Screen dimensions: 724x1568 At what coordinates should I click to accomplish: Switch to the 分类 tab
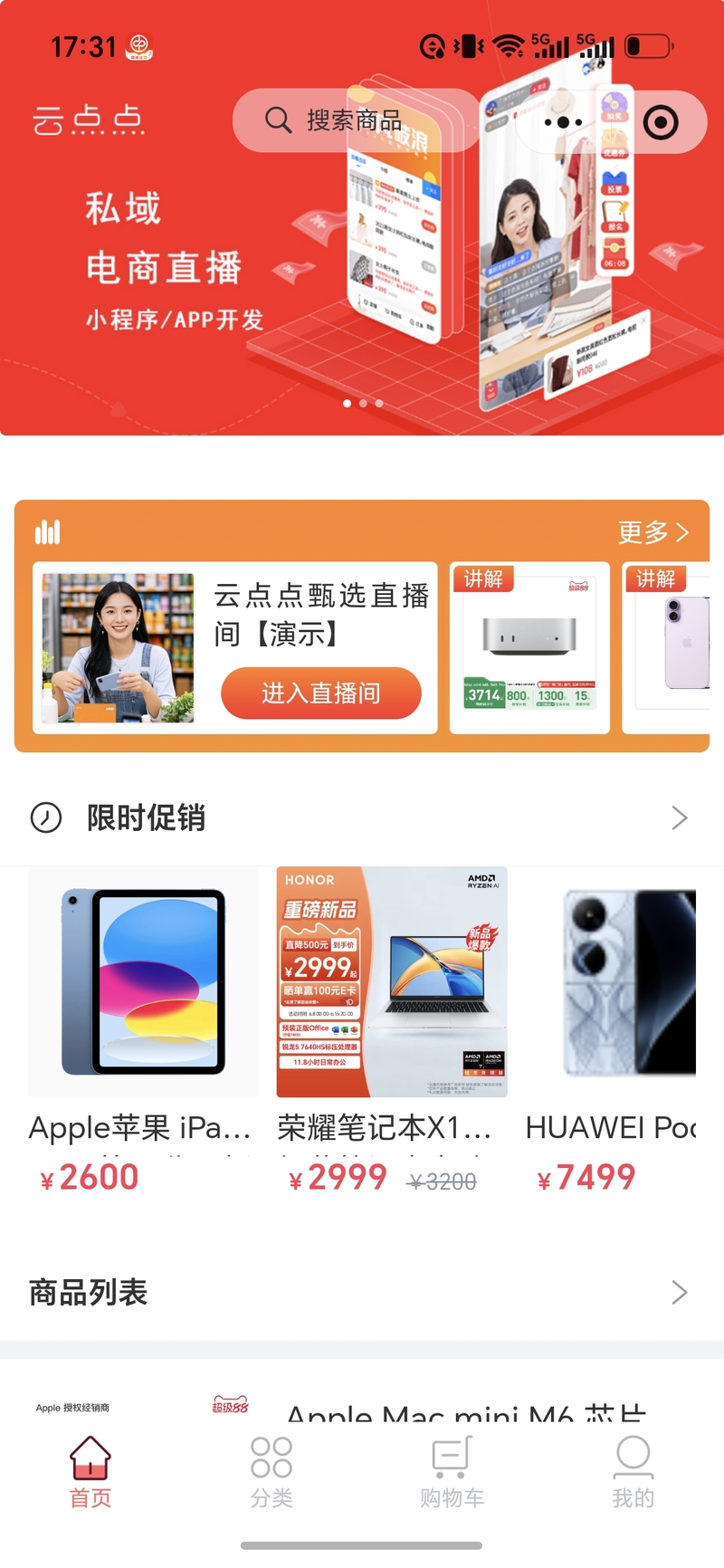[x=271, y=1471]
